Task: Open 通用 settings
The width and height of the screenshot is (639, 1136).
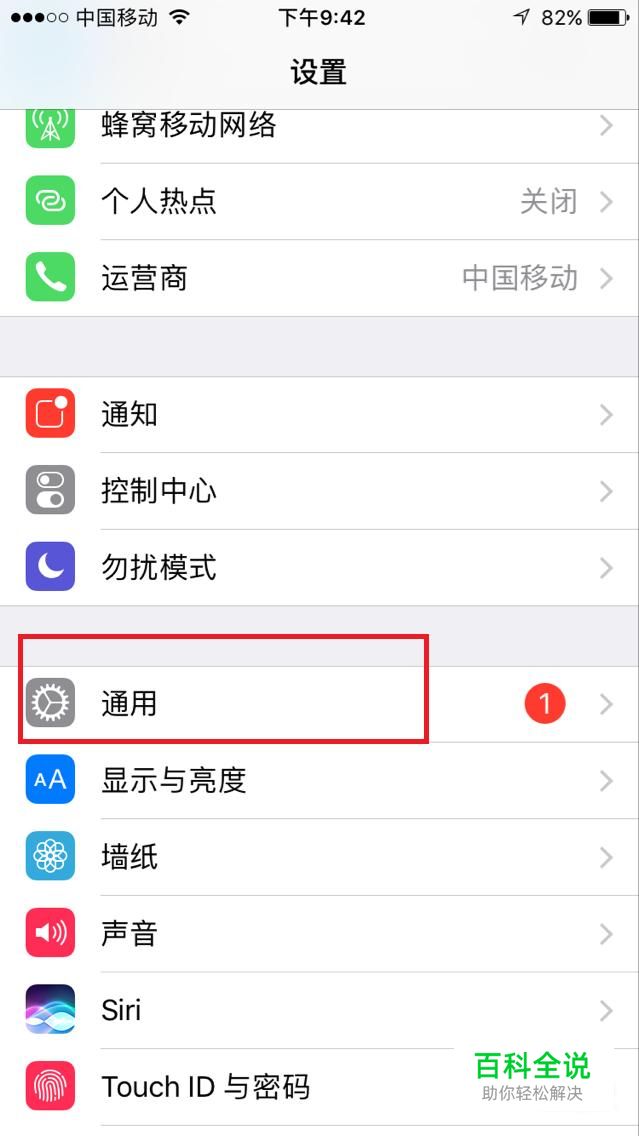Action: click(x=320, y=704)
